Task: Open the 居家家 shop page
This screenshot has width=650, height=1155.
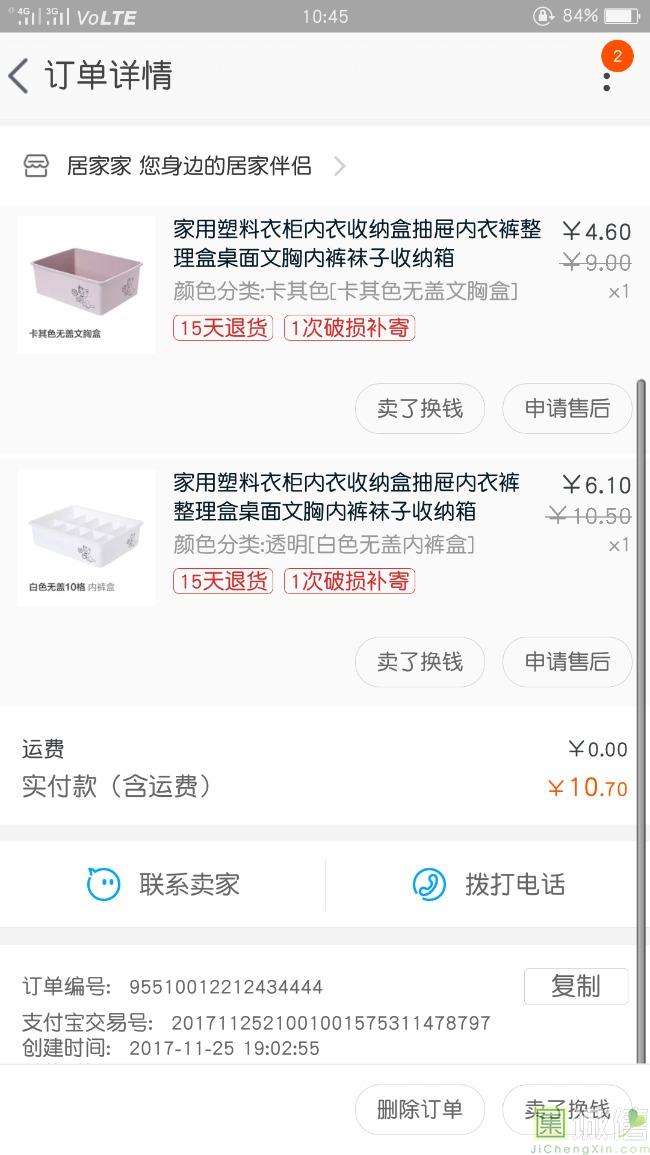Action: [185, 166]
